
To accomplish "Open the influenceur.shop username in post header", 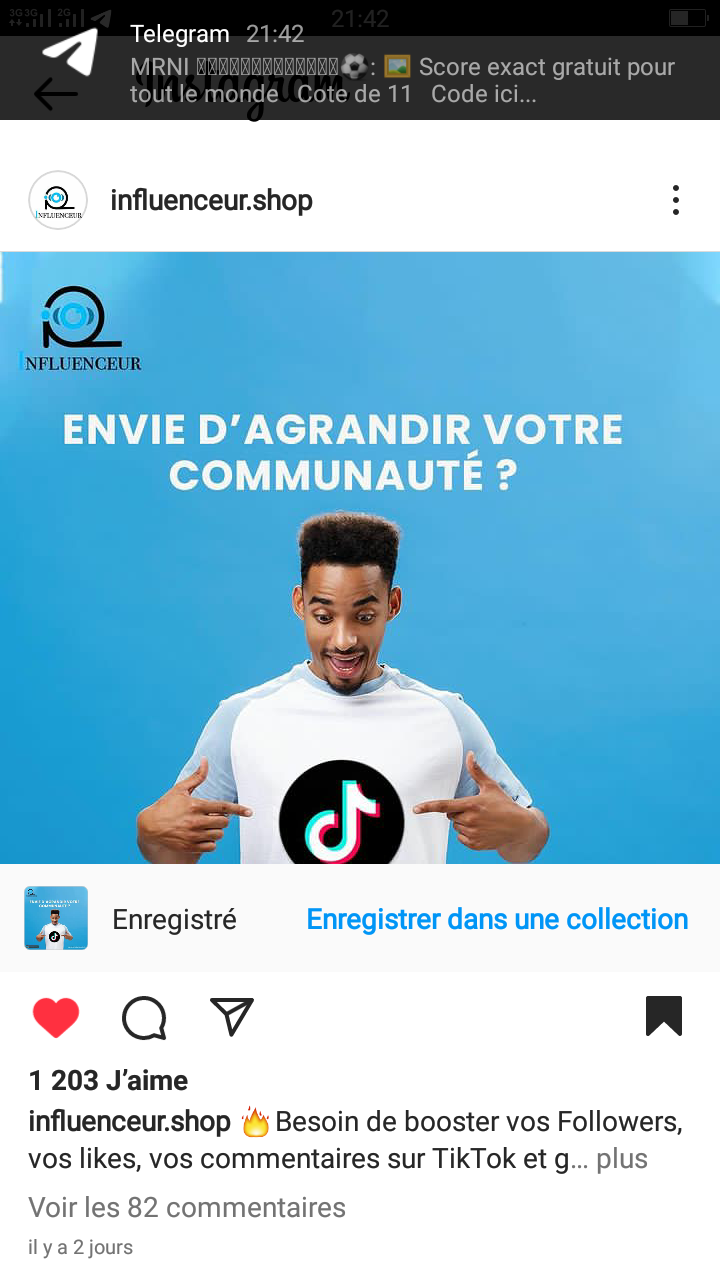I will click(211, 200).
